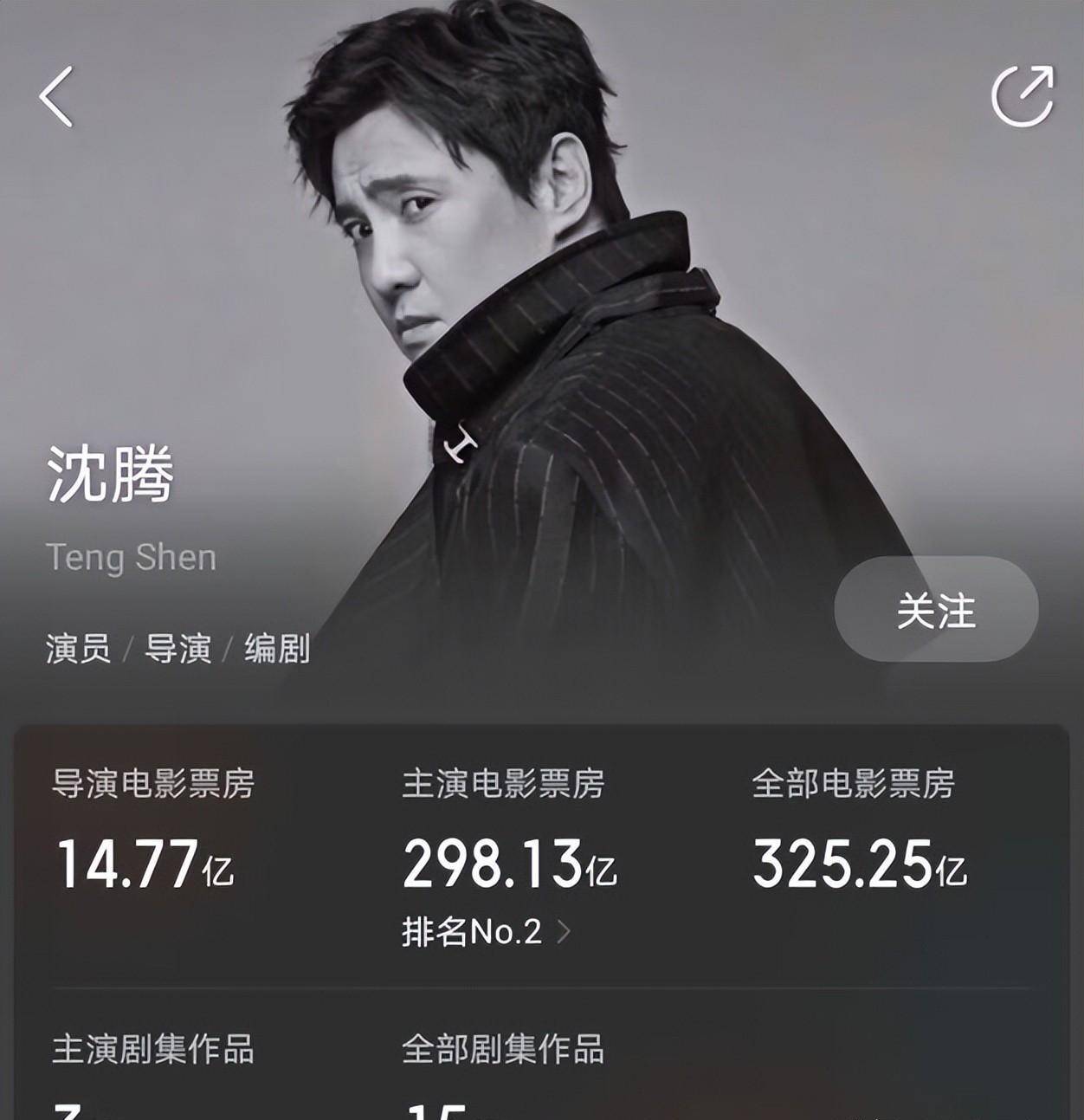The image size is (1084, 1120).
Task: Share this actor profile page
Action: tap(1023, 96)
